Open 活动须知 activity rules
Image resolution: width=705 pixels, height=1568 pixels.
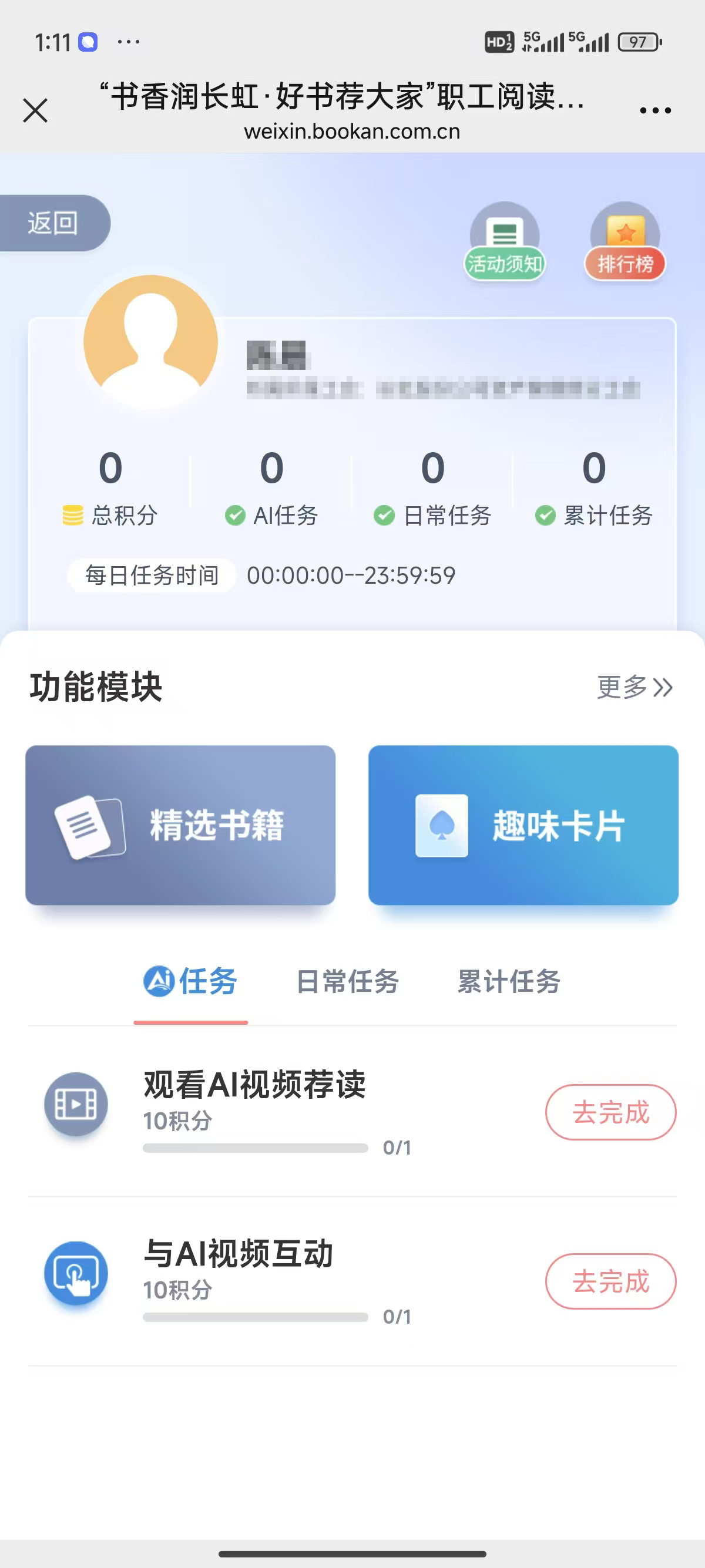pos(505,243)
